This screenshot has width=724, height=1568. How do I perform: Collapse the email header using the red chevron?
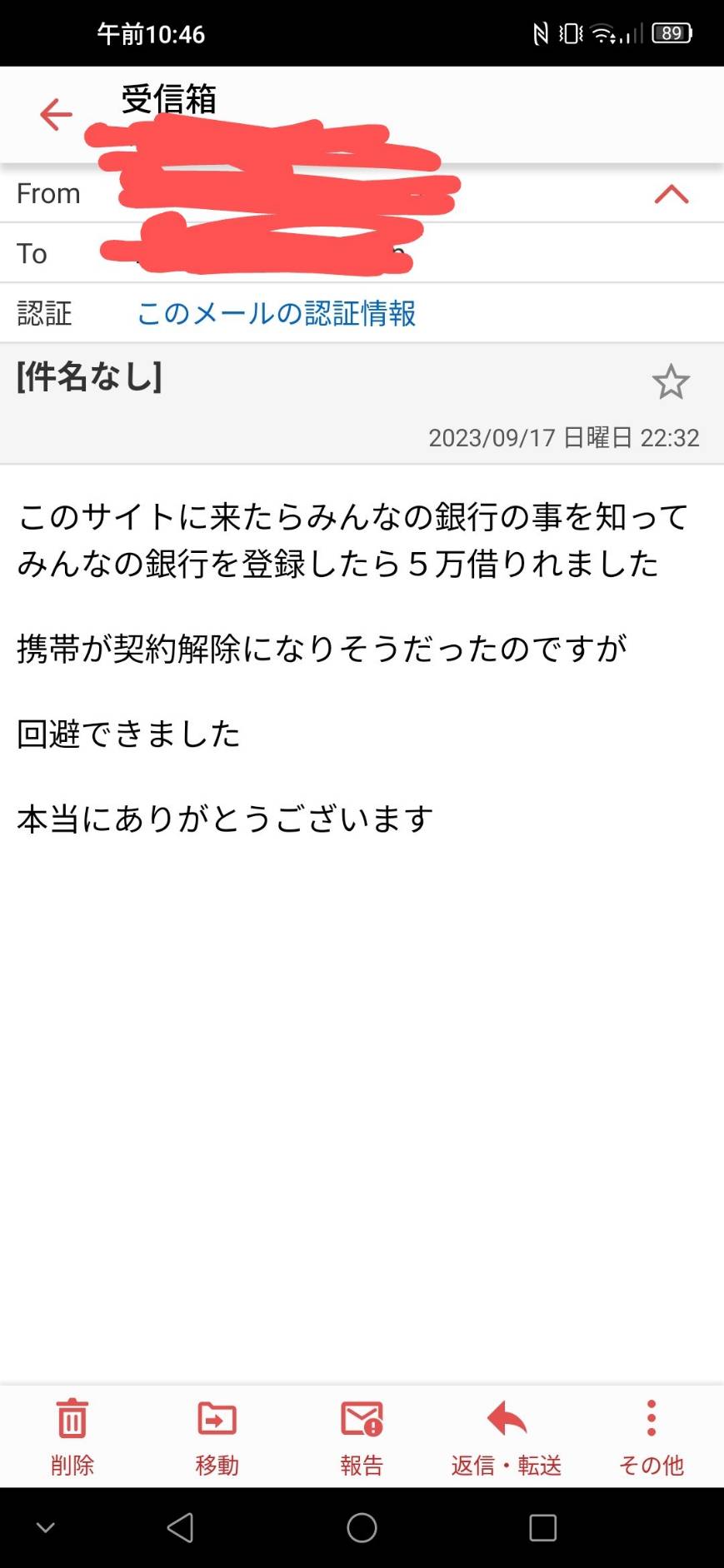pos(672,193)
